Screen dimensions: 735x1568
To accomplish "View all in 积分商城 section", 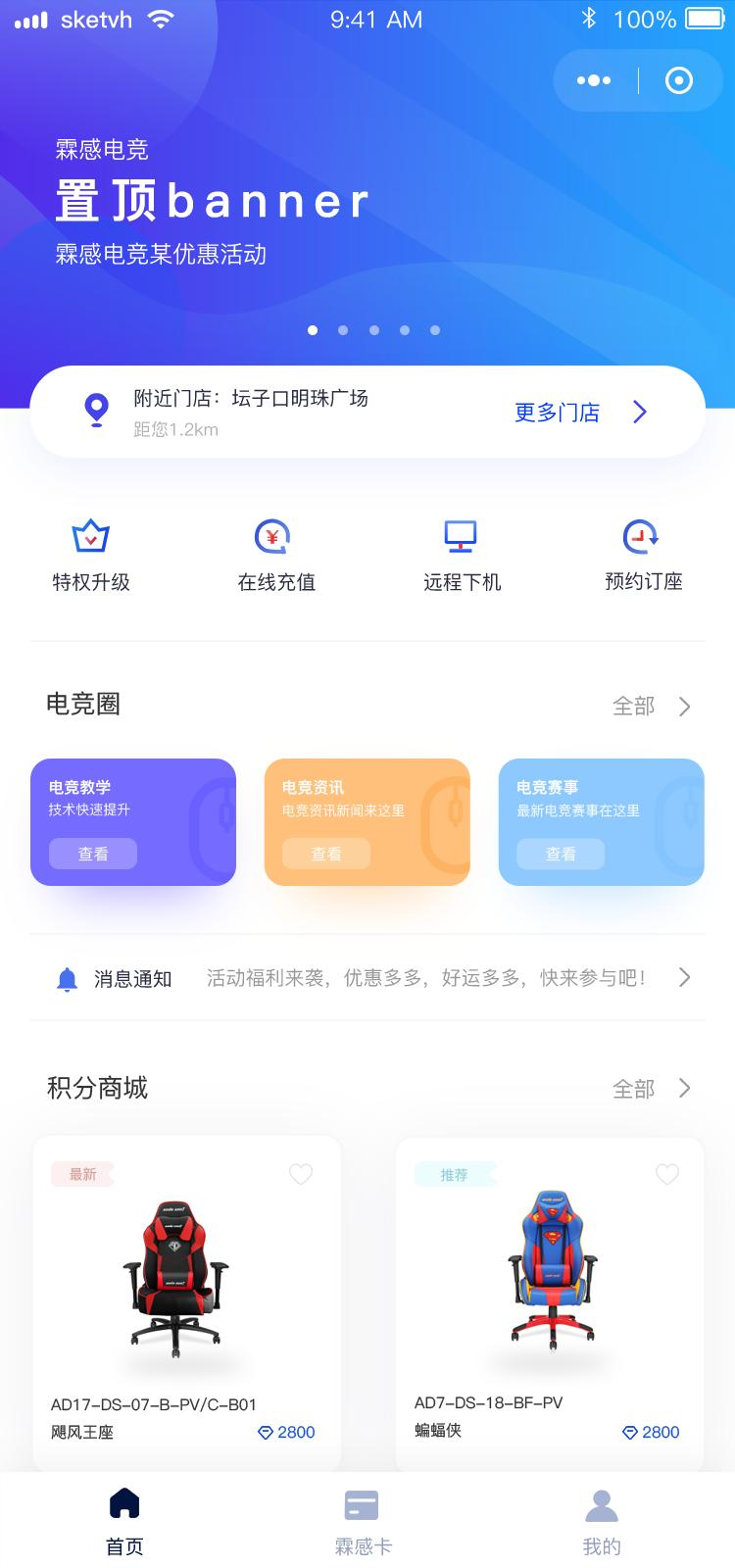I will [651, 1089].
